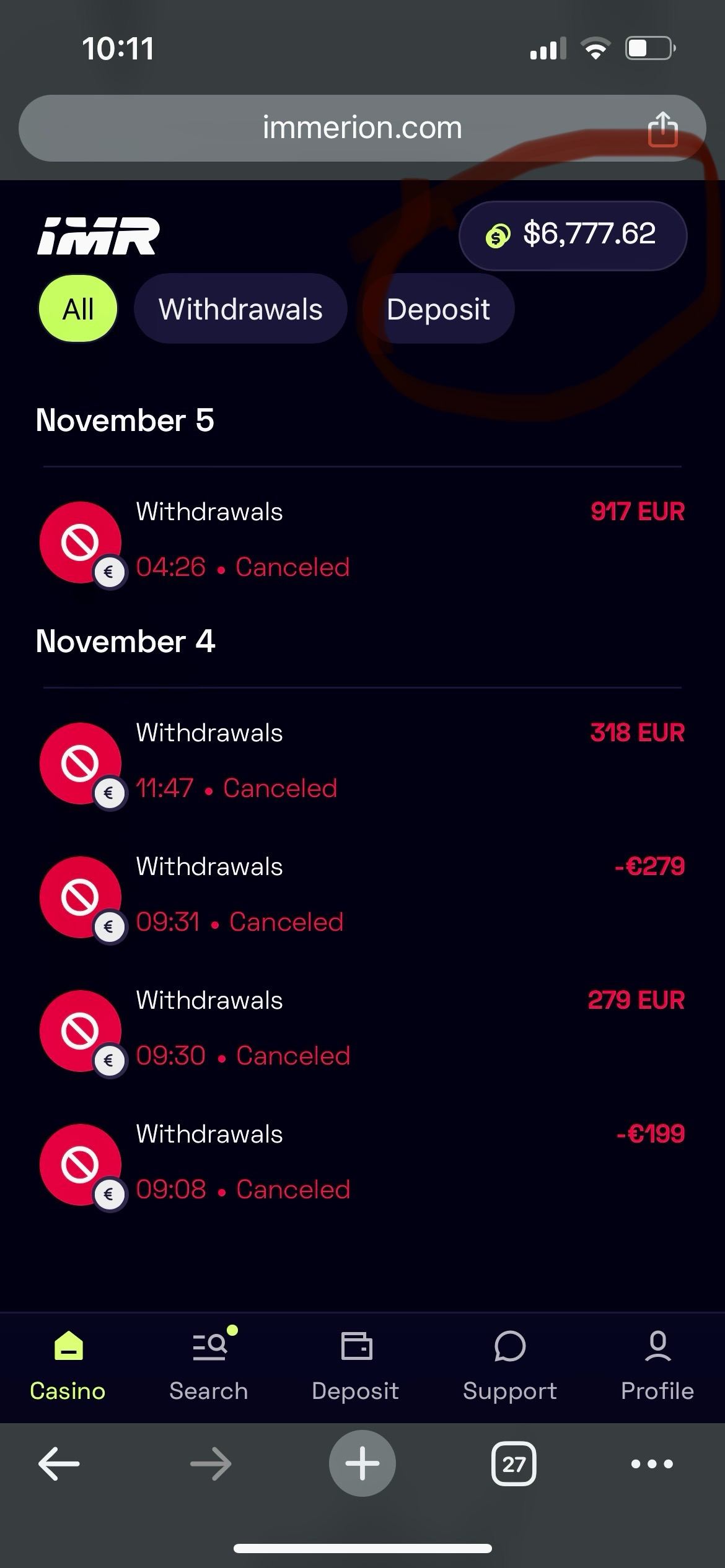
Task: Open a new browser tab
Action: point(362,1464)
